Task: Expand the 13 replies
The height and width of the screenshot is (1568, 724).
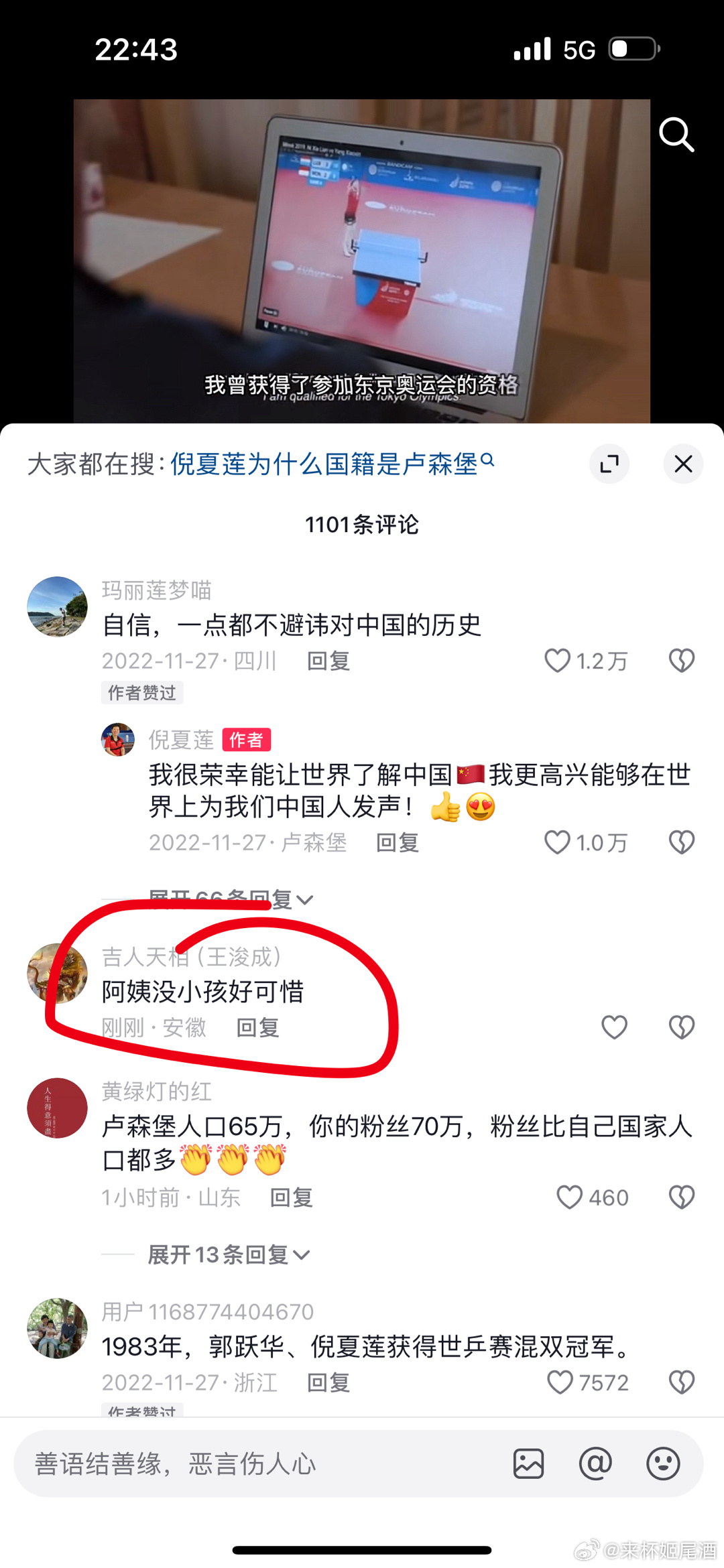Action: click(228, 1254)
